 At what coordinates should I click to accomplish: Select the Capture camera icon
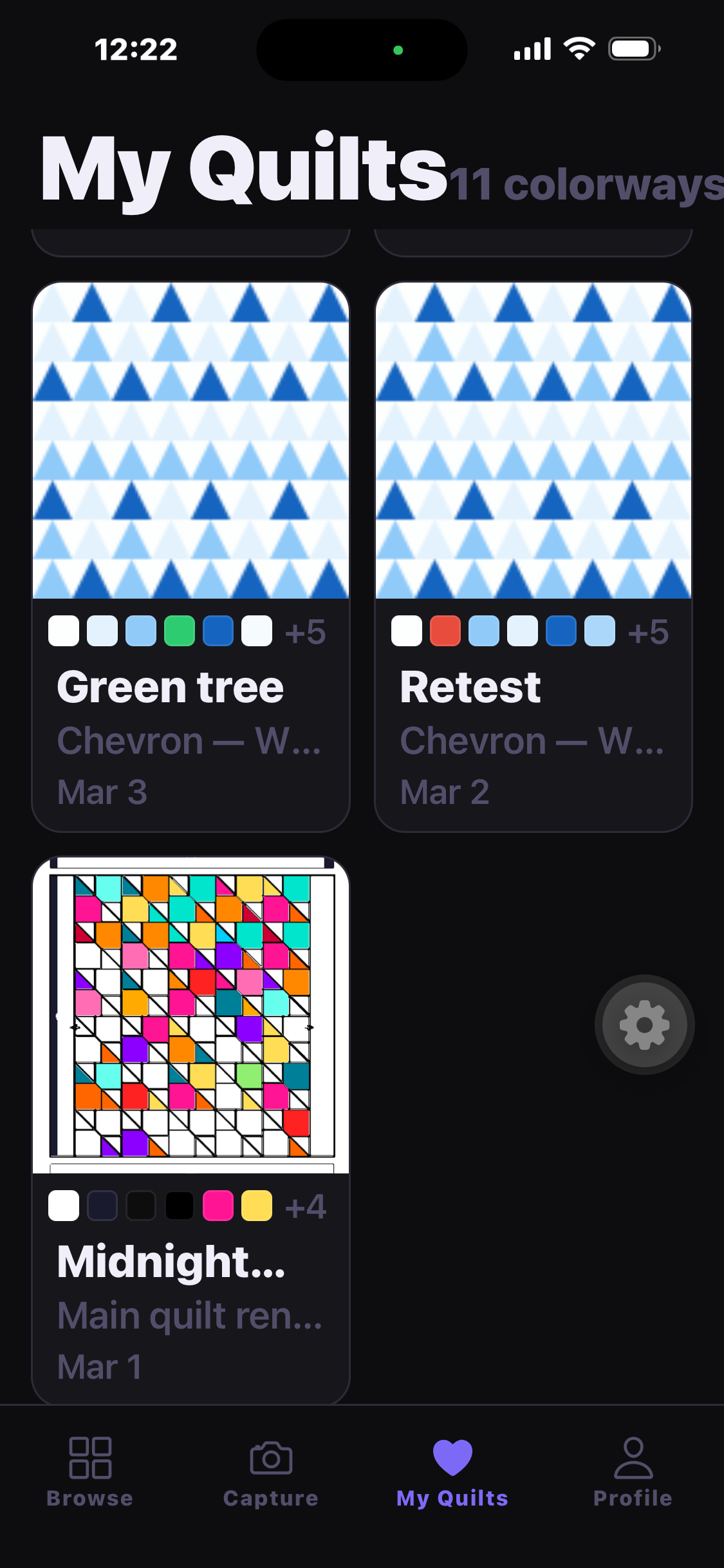[271, 1458]
